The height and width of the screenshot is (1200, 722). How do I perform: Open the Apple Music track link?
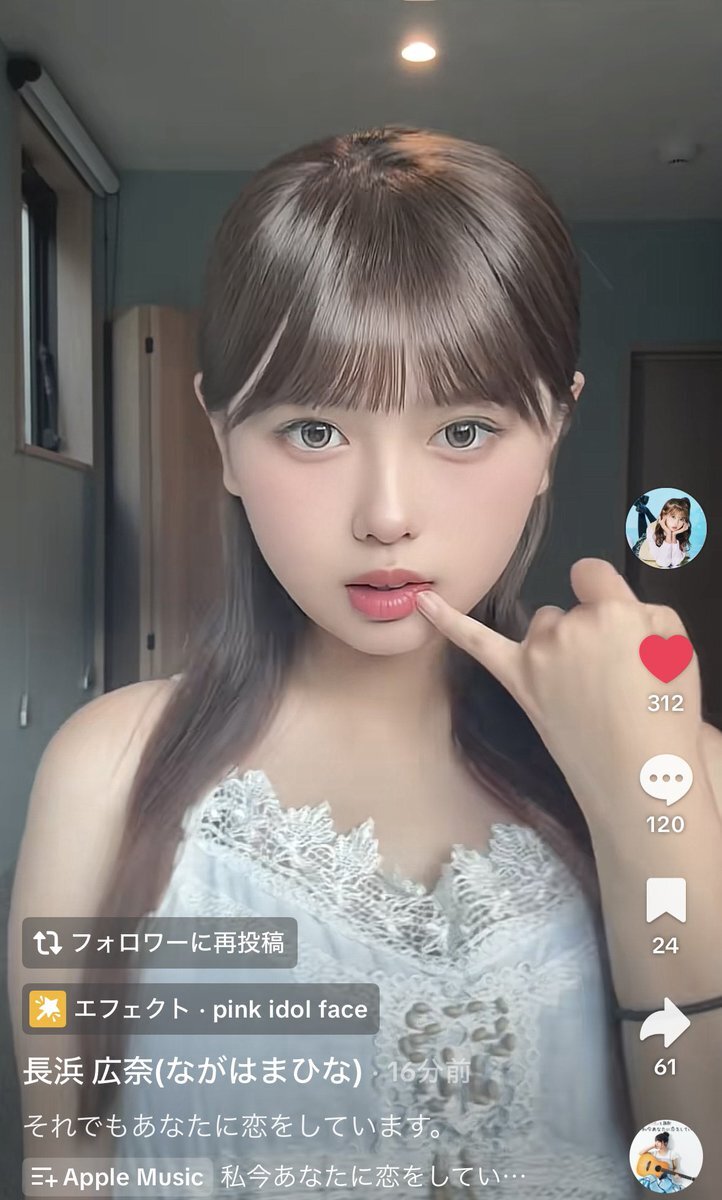point(118,1177)
